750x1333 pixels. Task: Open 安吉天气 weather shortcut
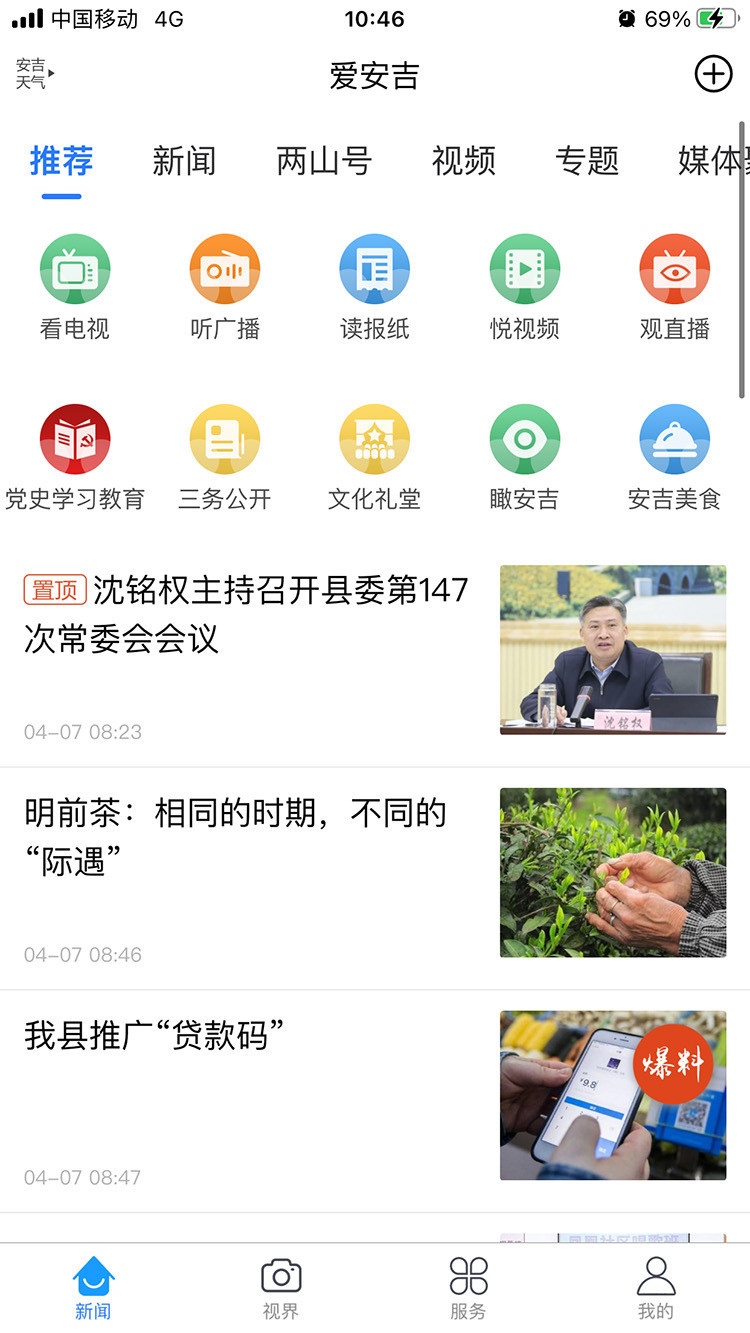coord(34,74)
